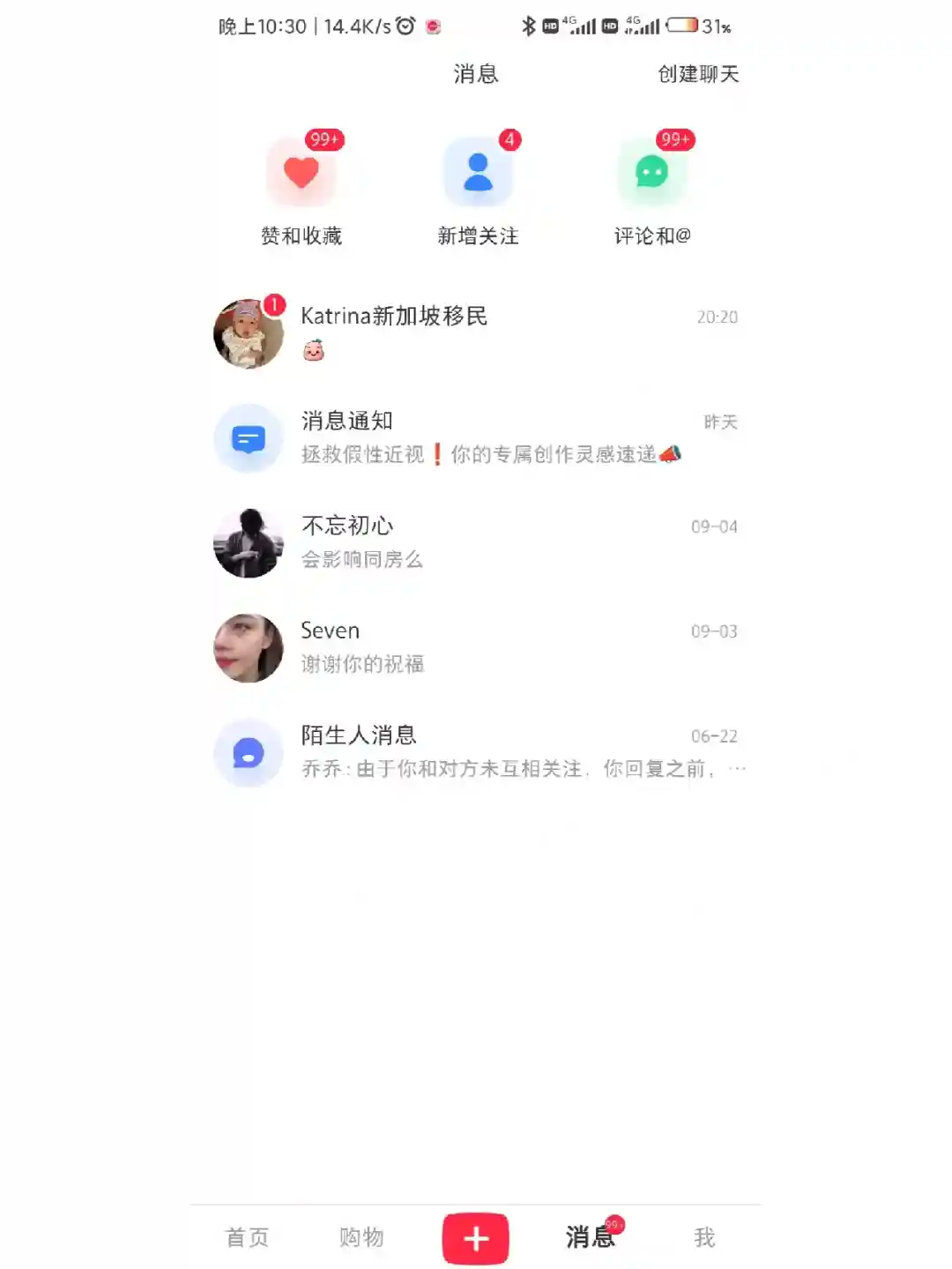Tap 创建聊天 to start a chat
The width and height of the screenshot is (952, 1269).
[697, 74]
